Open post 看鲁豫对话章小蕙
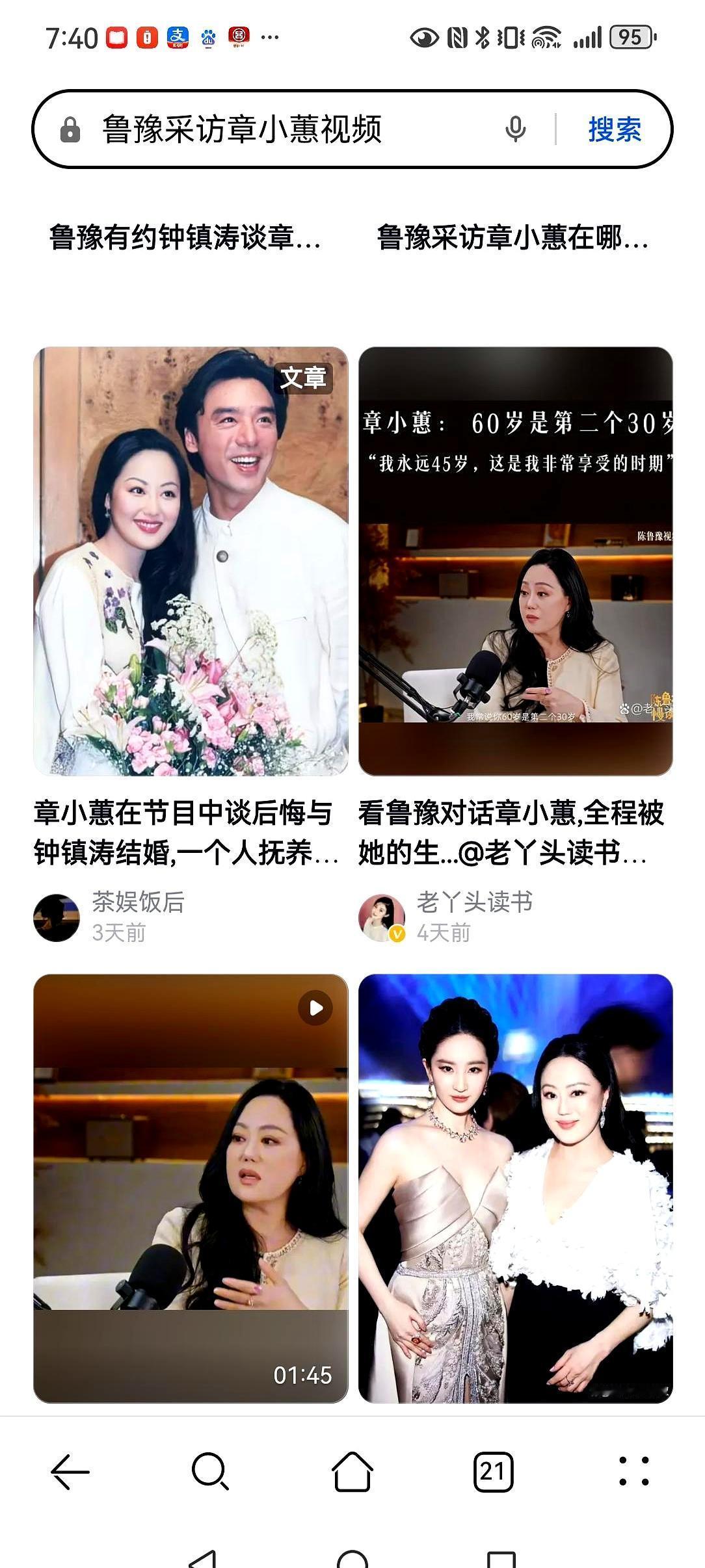 [x=511, y=837]
